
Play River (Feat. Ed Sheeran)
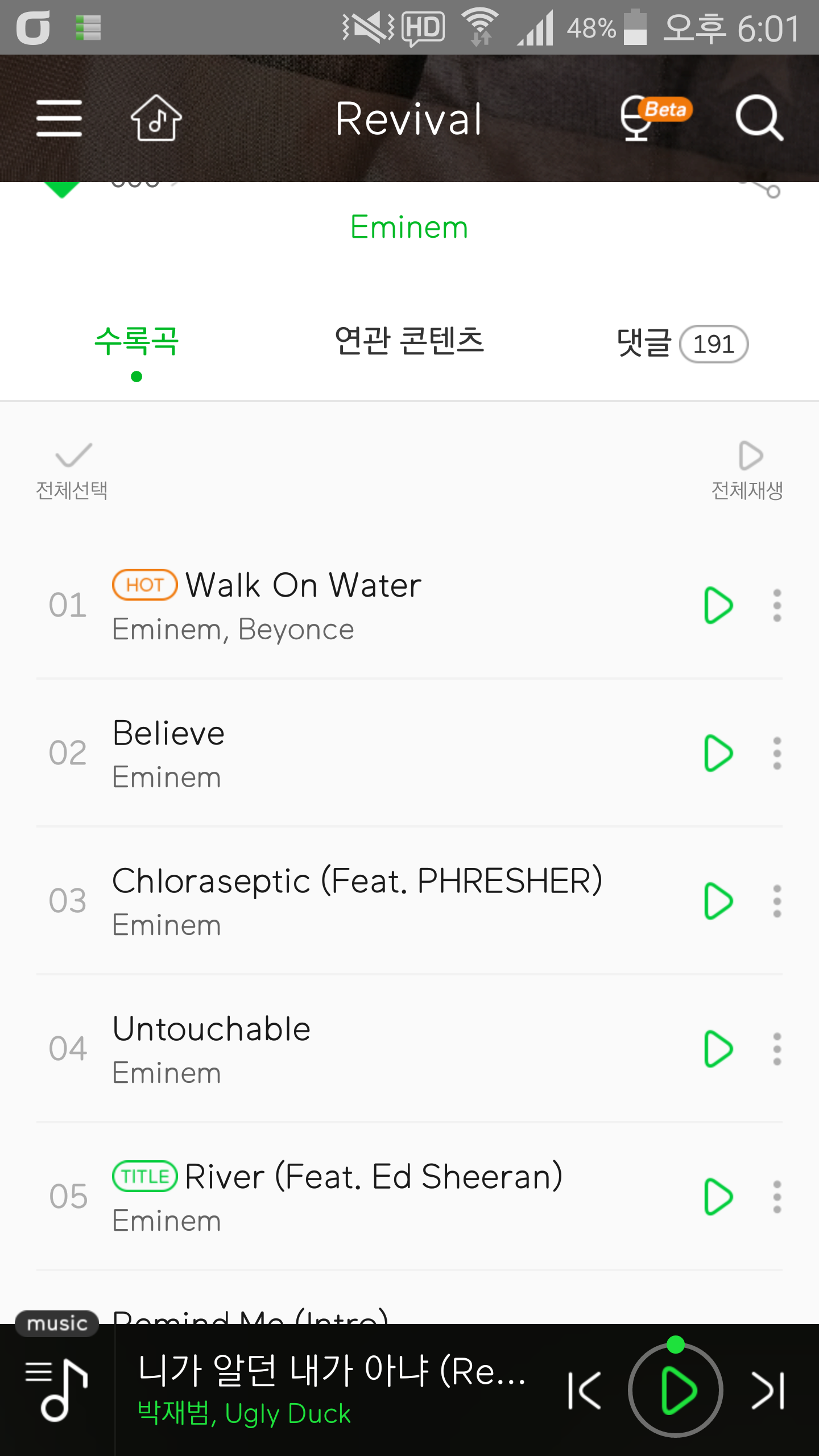(718, 1197)
